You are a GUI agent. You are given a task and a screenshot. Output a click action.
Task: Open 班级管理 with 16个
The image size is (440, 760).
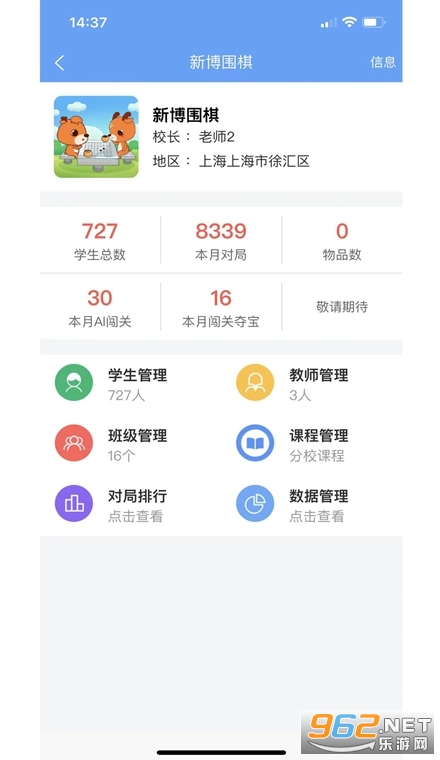(x=111, y=443)
